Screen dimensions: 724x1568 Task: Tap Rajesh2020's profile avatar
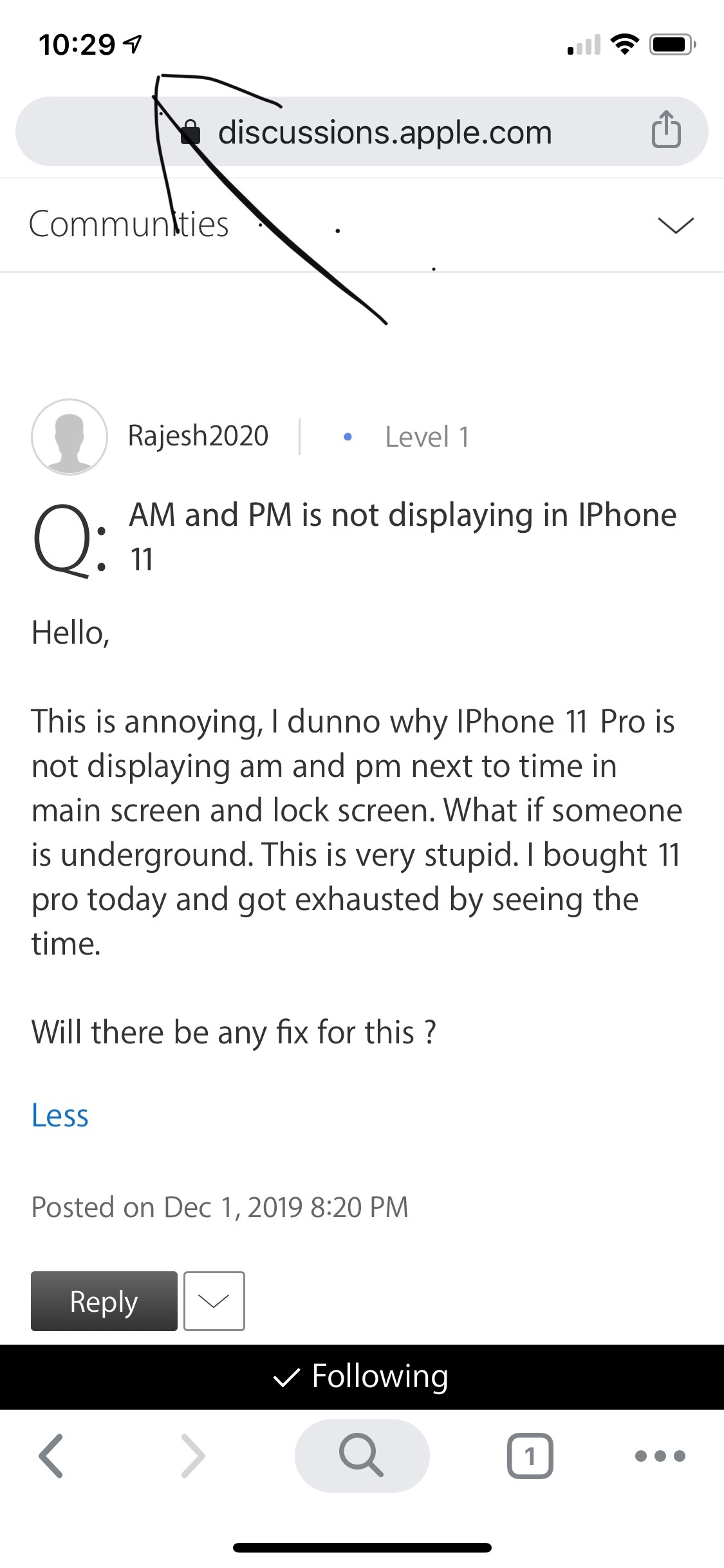click(69, 436)
